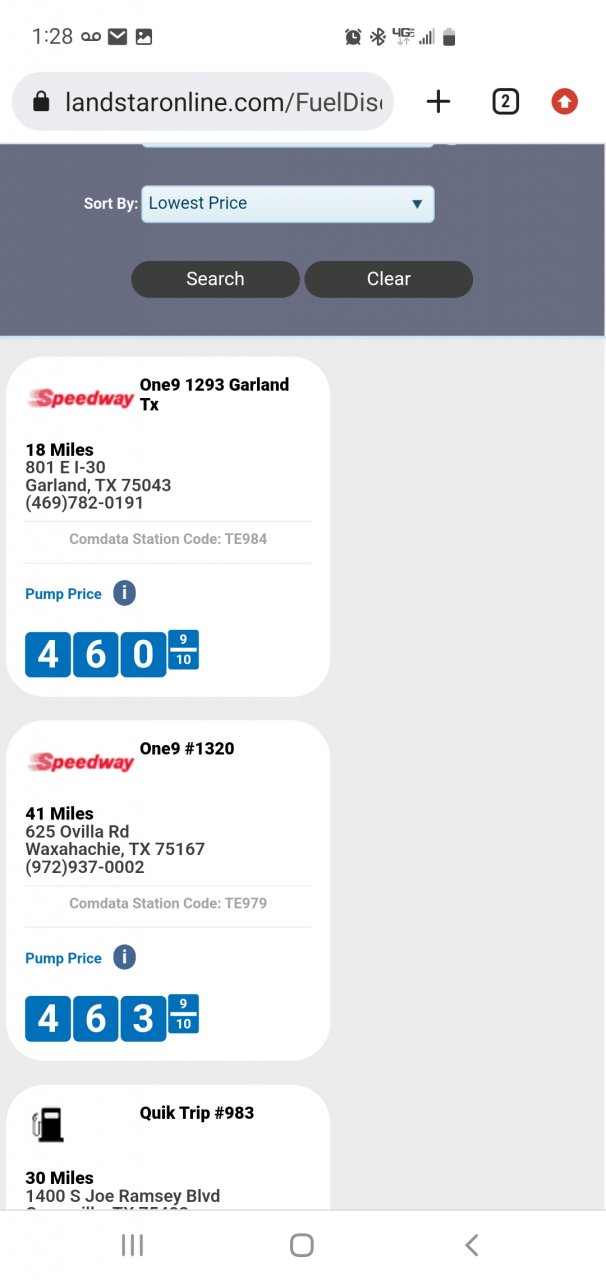Go to the phone home screen
The width and height of the screenshot is (606, 1280).
pyautogui.click(x=302, y=1245)
